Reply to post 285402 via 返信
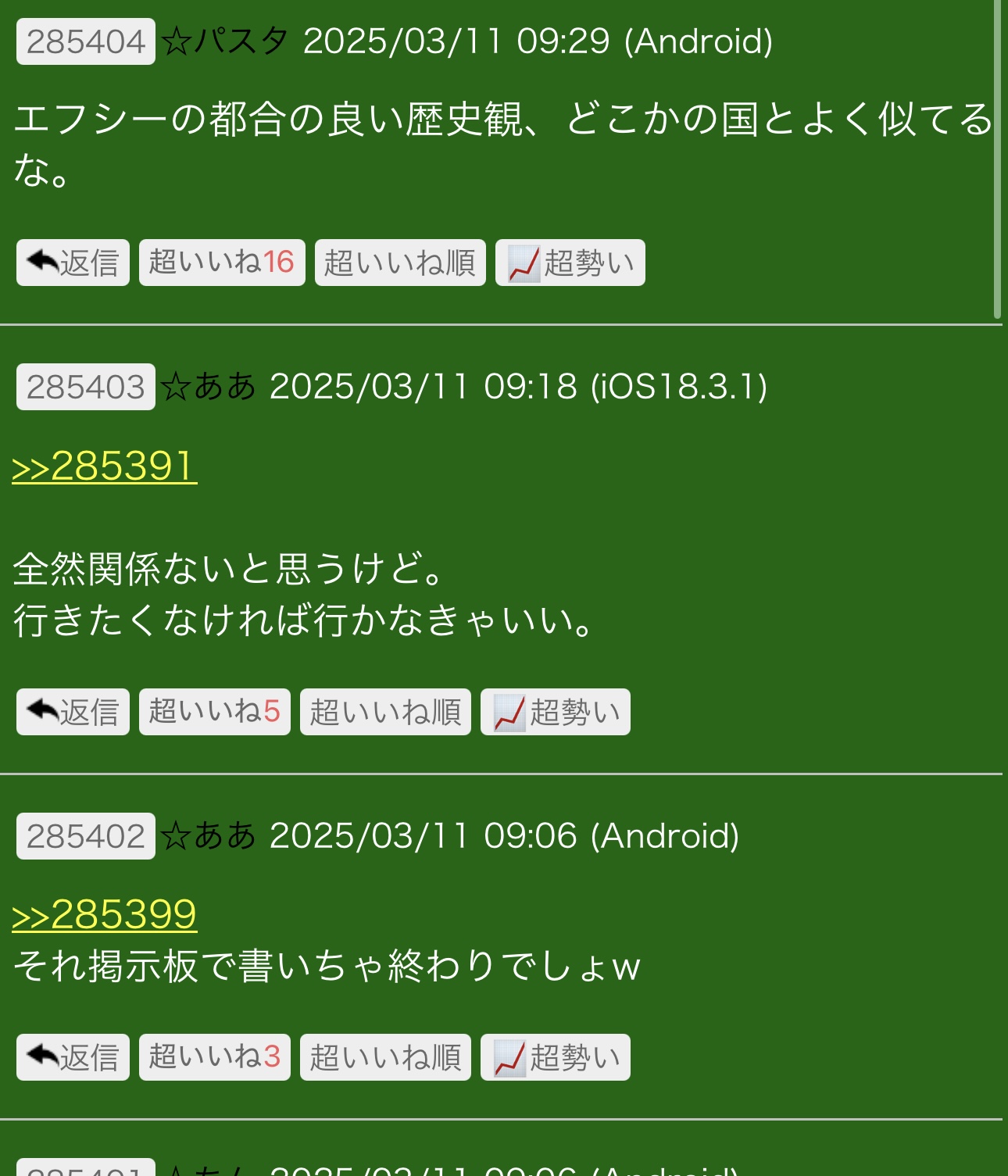The height and width of the screenshot is (1176, 1008). (73, 1057)
